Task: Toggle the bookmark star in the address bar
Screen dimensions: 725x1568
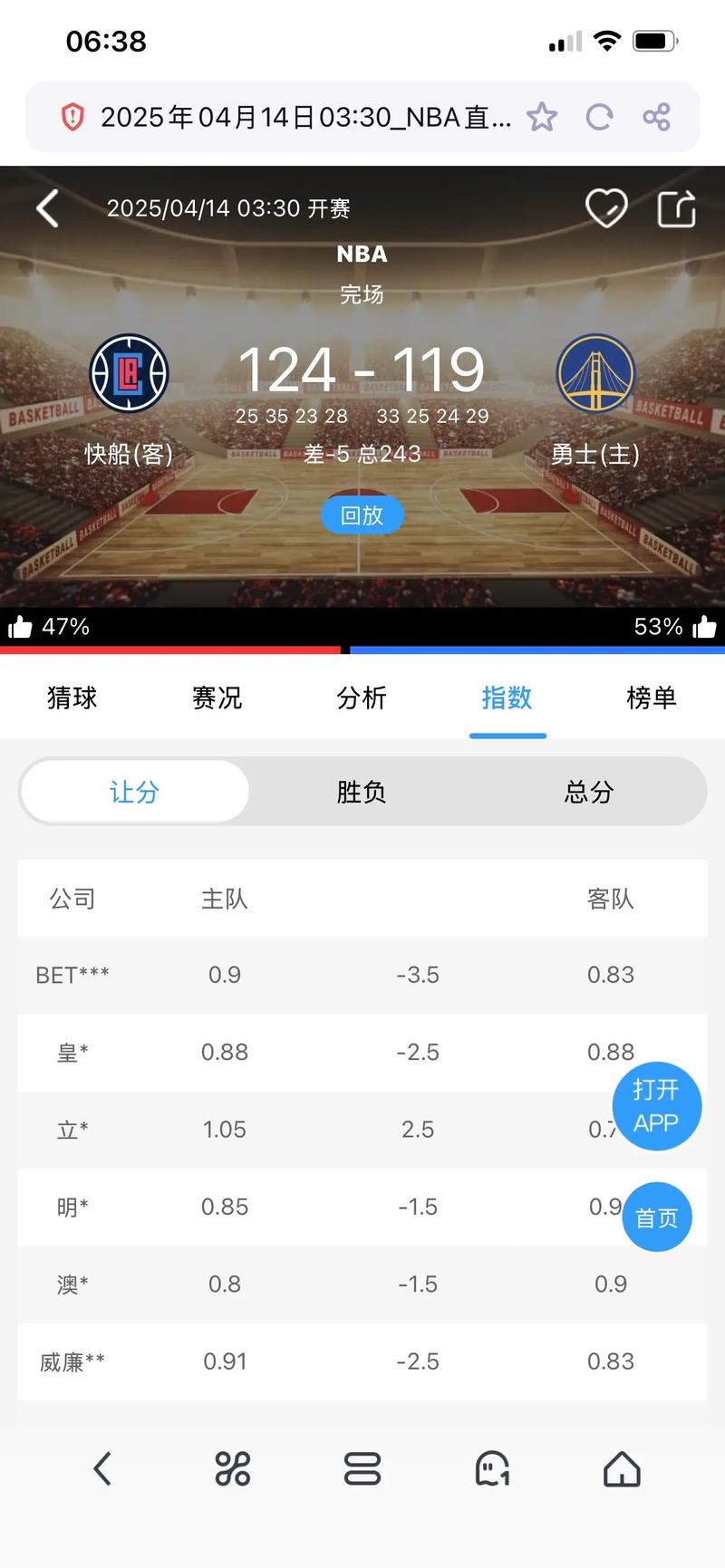Action: 541,116
